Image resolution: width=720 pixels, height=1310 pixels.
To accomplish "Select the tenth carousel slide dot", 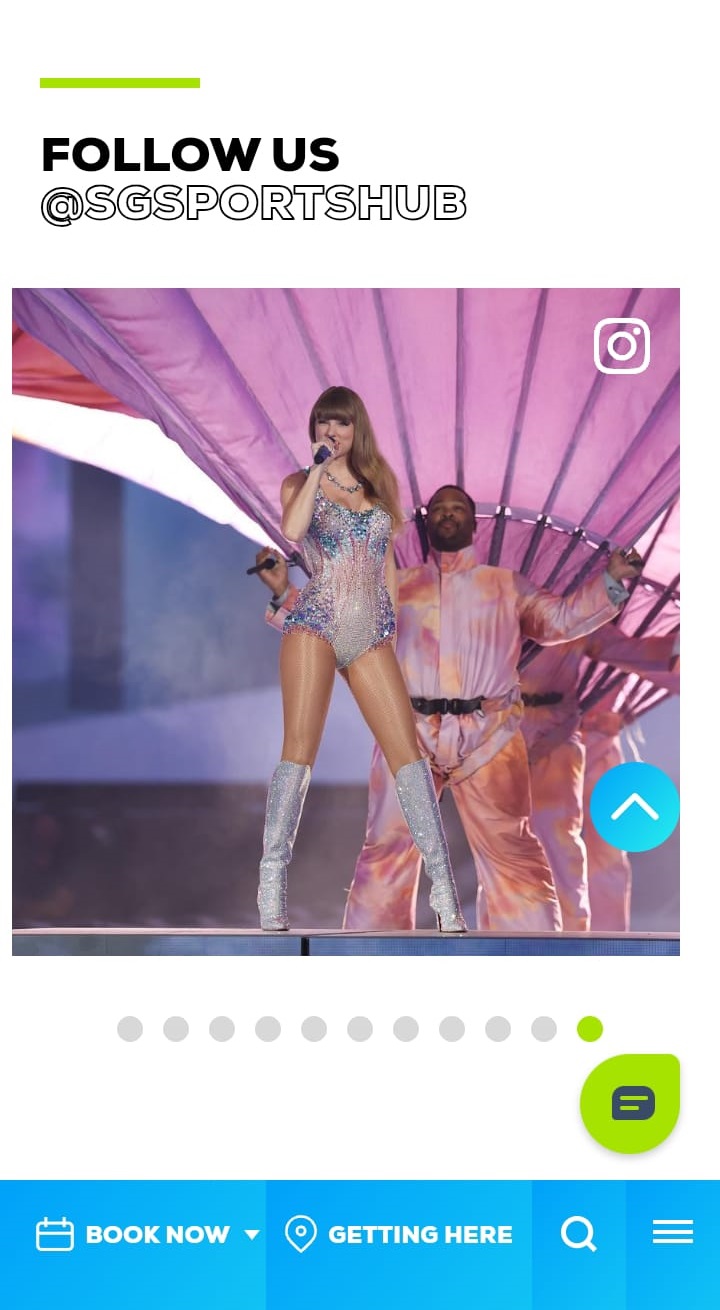I will click(544, 1029).
